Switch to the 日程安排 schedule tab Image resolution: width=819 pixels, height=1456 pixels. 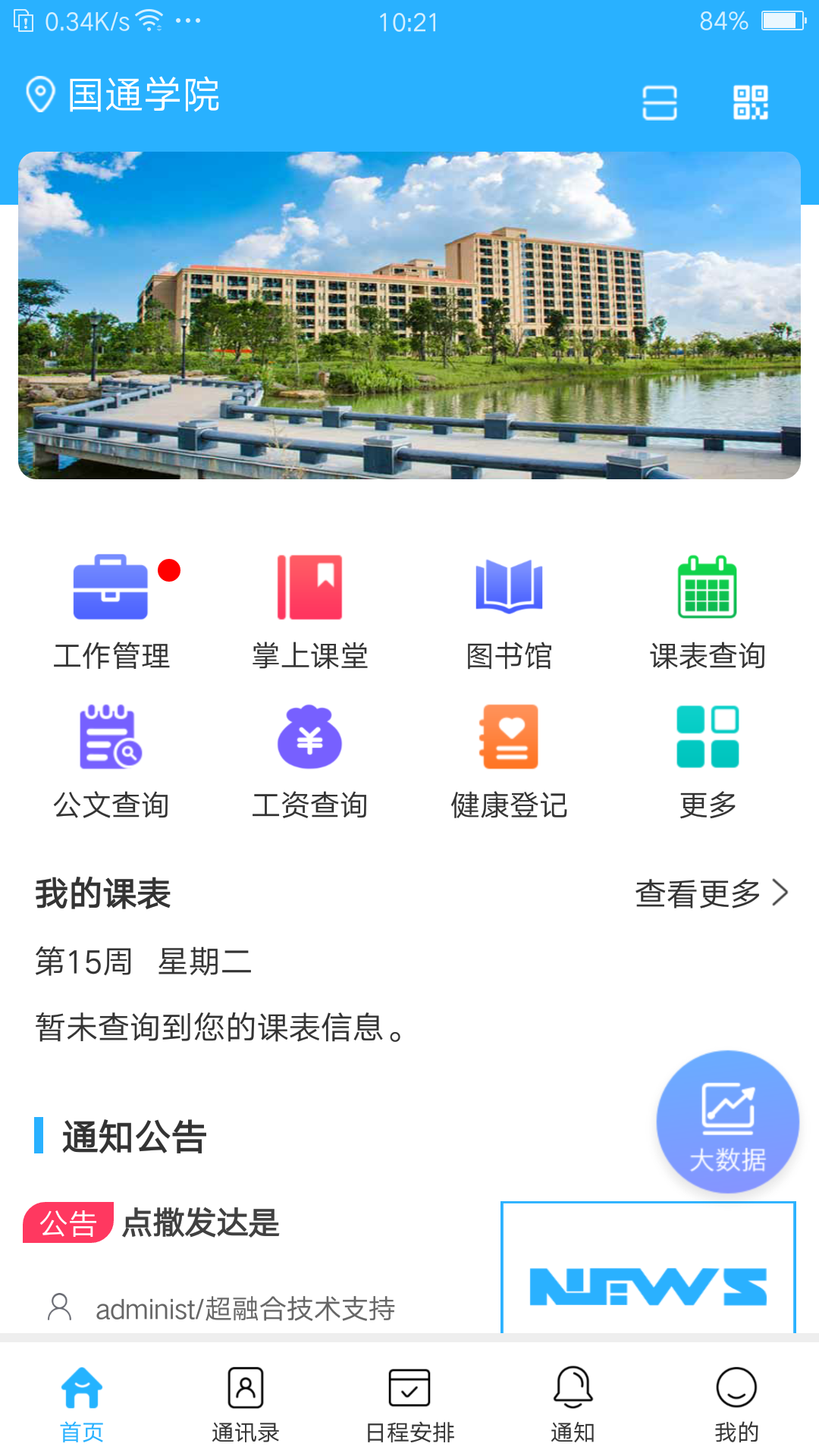[x=409, y=1404]
